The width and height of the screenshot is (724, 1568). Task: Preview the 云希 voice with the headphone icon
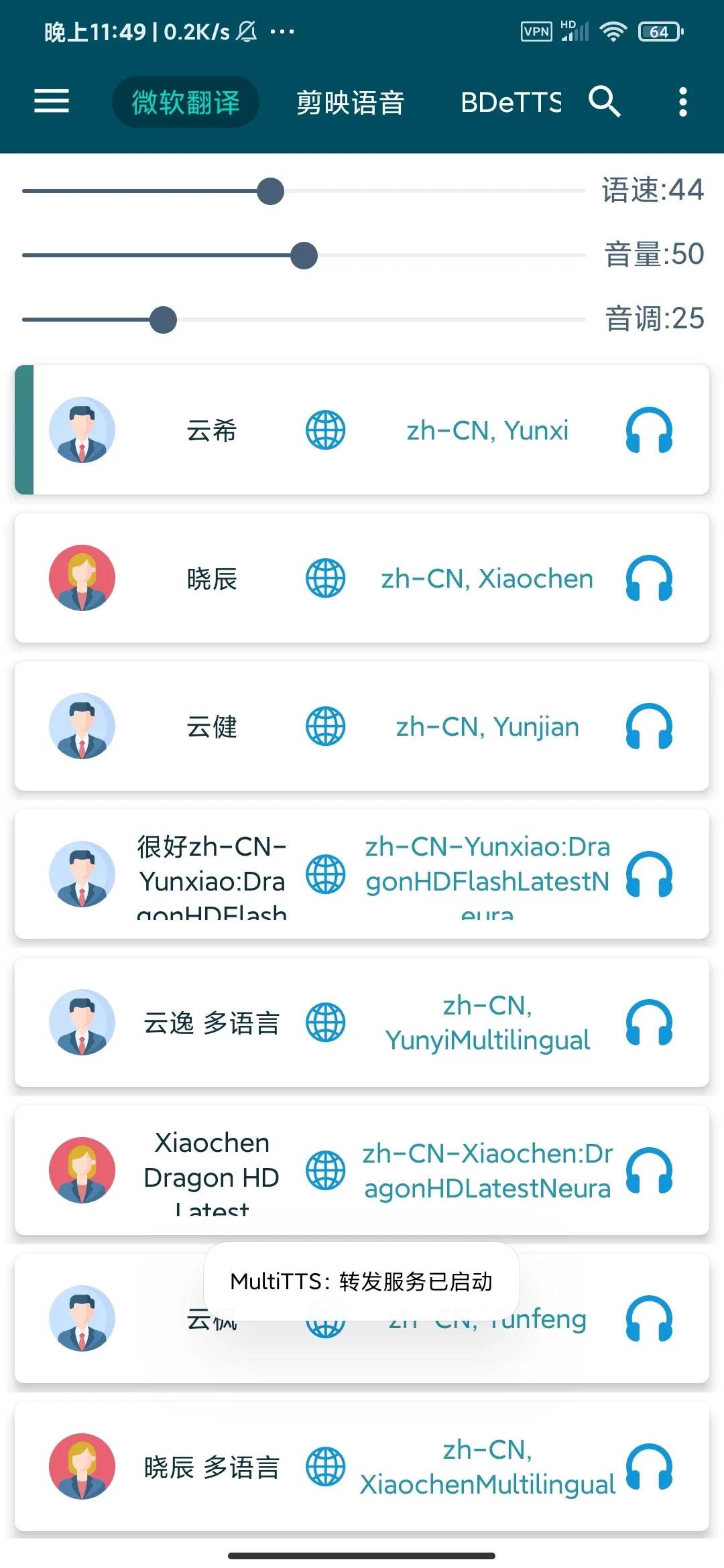pyautogui.click(x=649, y=430)
